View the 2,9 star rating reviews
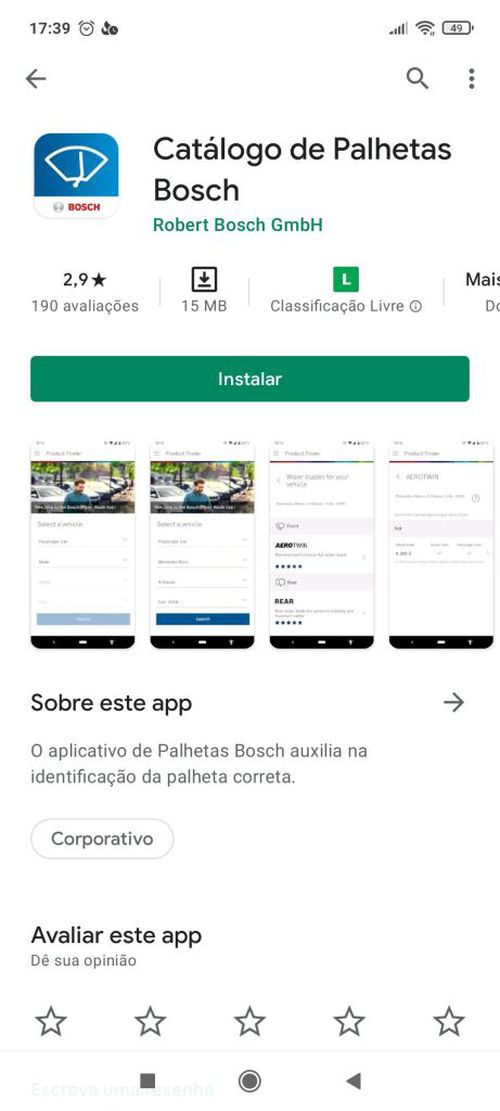The height and width of the screenshot is (1111, 500). [x=85, y=292]
